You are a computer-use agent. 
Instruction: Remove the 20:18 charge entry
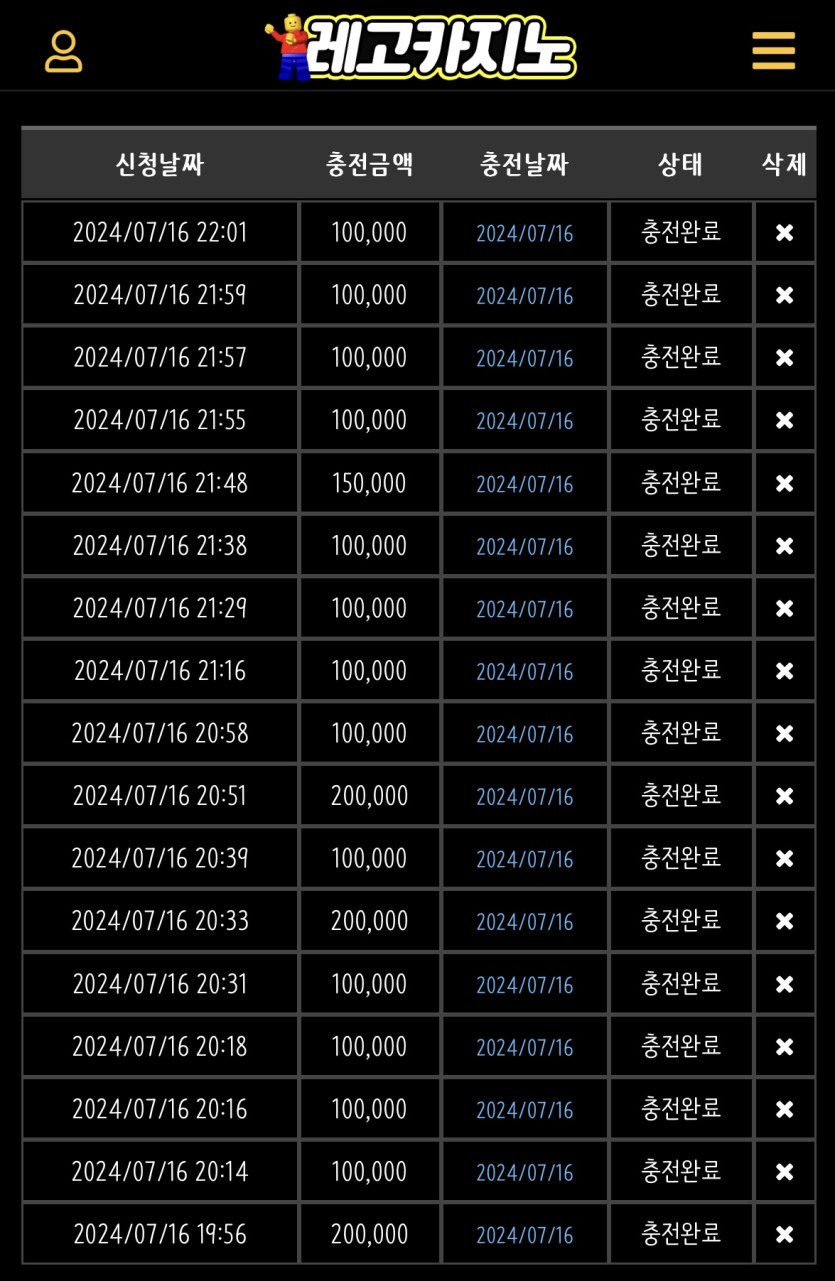pos(785,1047)
